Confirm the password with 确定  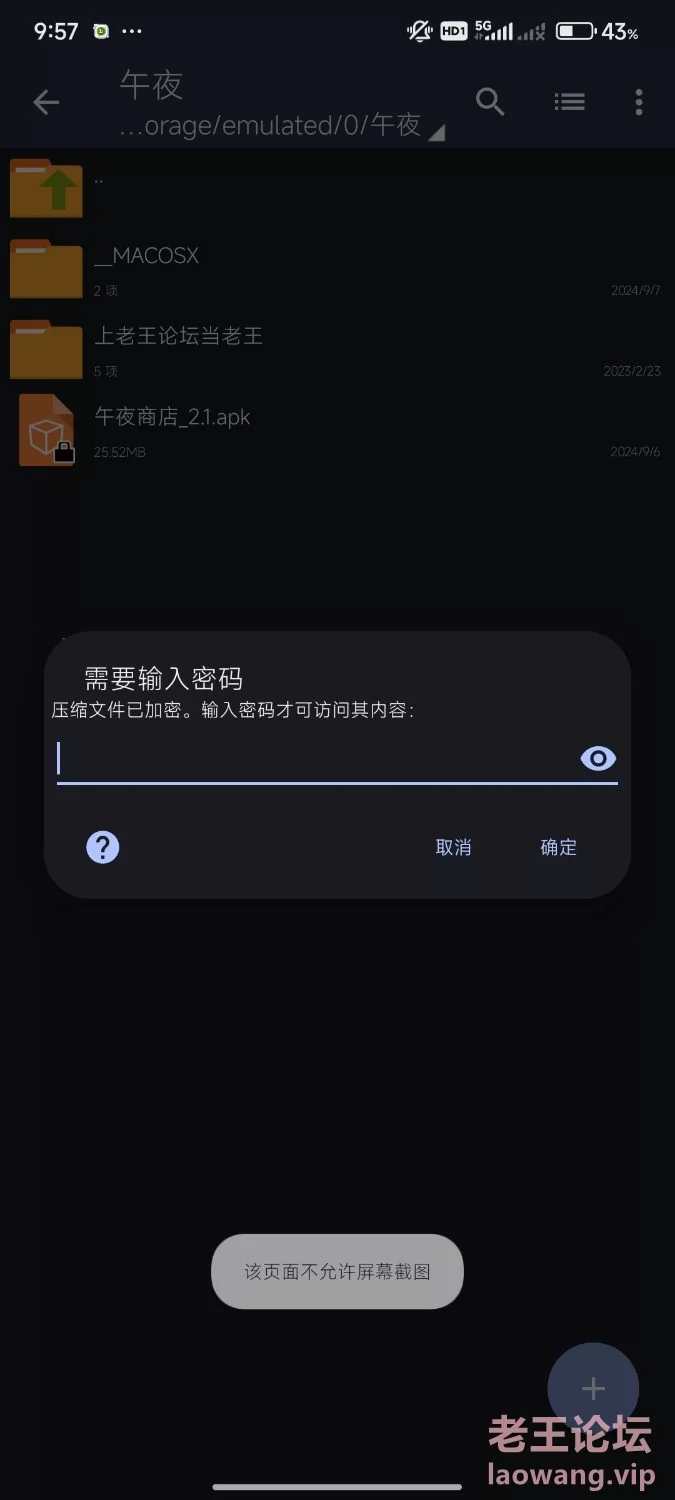[x=558, y=847]
